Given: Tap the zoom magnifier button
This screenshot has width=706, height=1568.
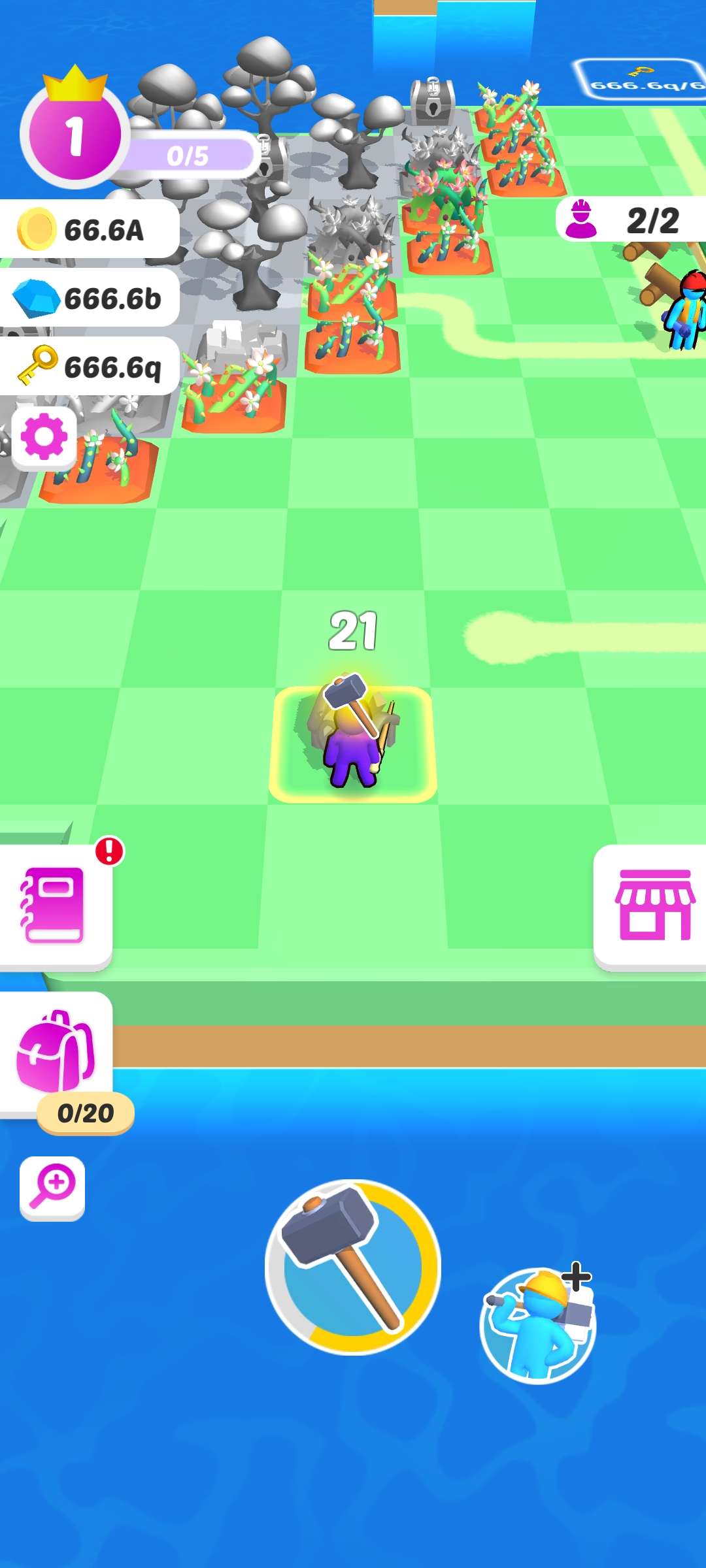Looking at the screenshot, I should pyautogui.click(x=52, y=1187).
